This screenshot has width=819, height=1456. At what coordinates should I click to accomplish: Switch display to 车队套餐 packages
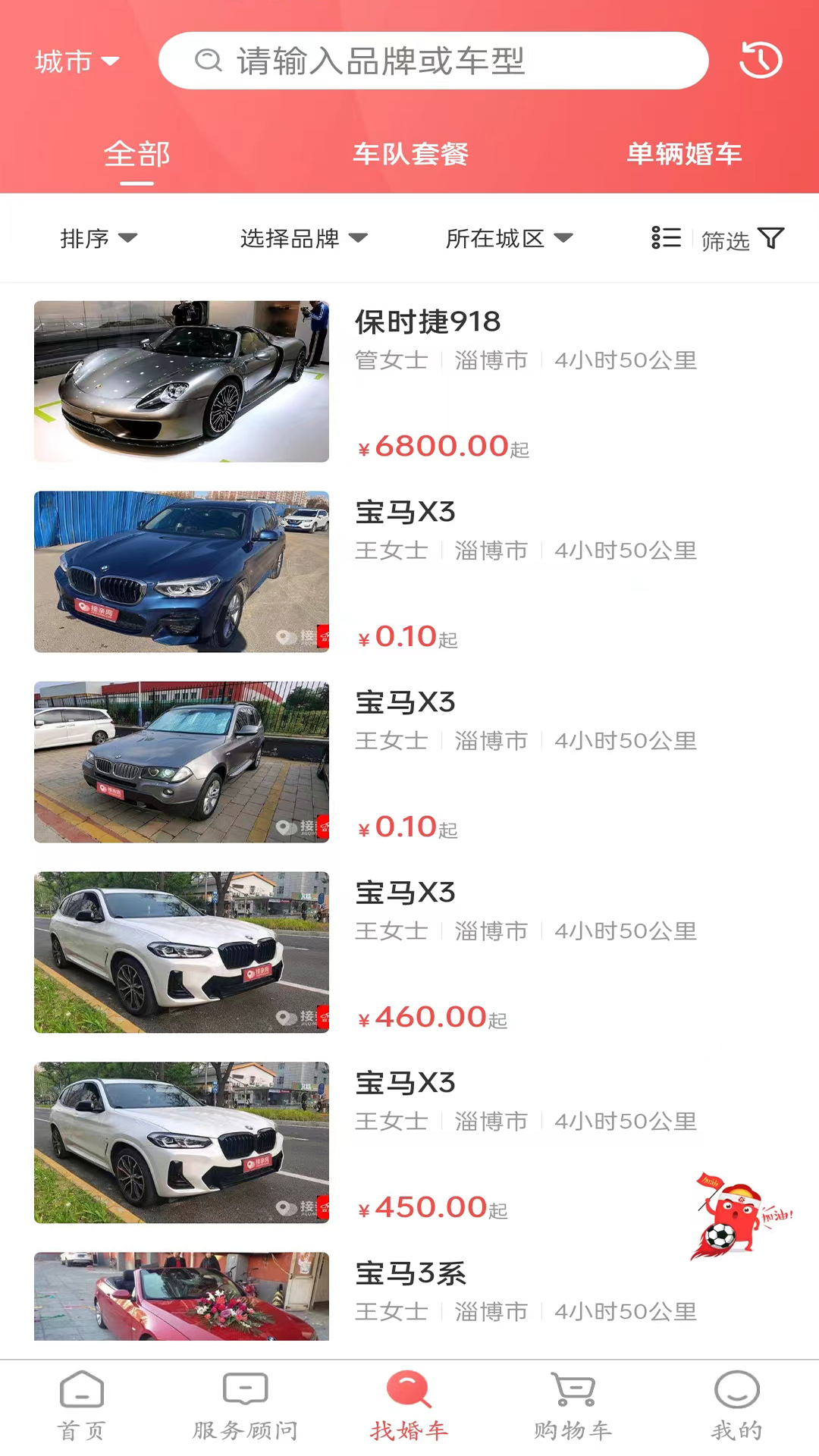point(412,154)
